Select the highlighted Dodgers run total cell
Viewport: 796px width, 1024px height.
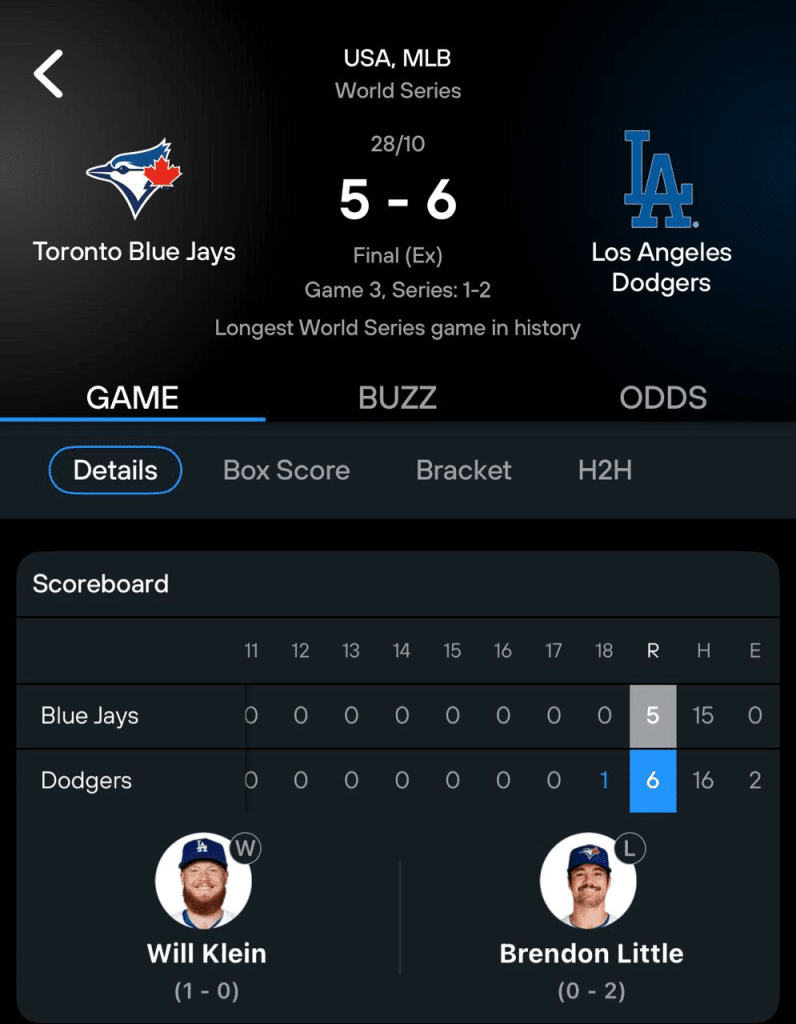tap(653, 781)
